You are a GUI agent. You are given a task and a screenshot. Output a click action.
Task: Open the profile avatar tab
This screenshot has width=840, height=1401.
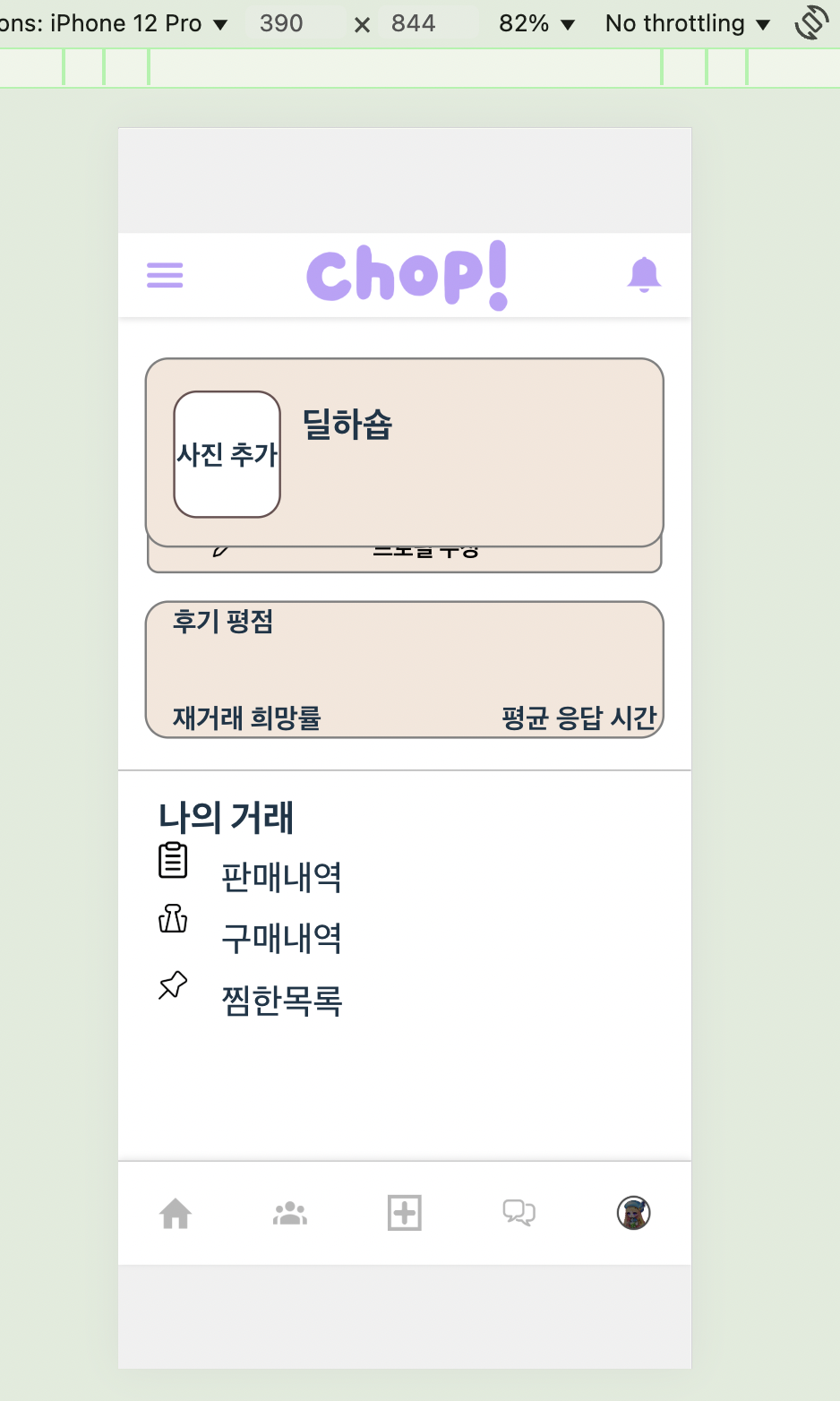(x=633, y=1213)
